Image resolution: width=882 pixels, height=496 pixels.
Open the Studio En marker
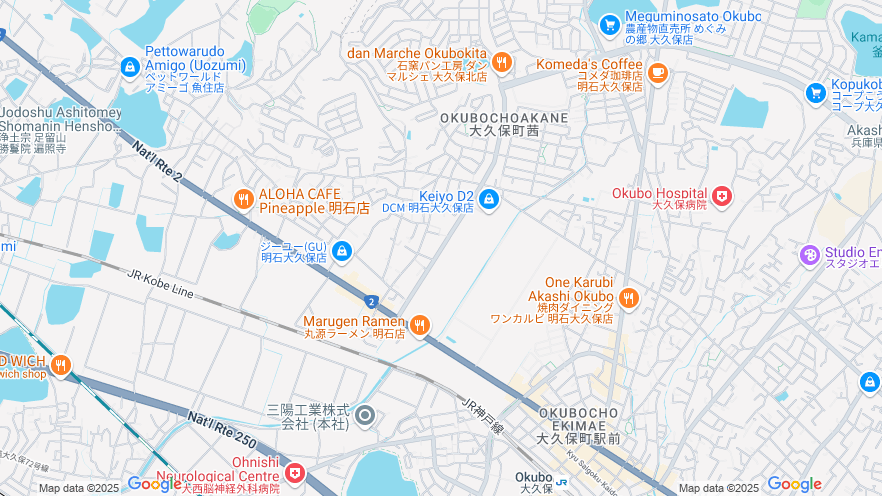coord(809,255)
